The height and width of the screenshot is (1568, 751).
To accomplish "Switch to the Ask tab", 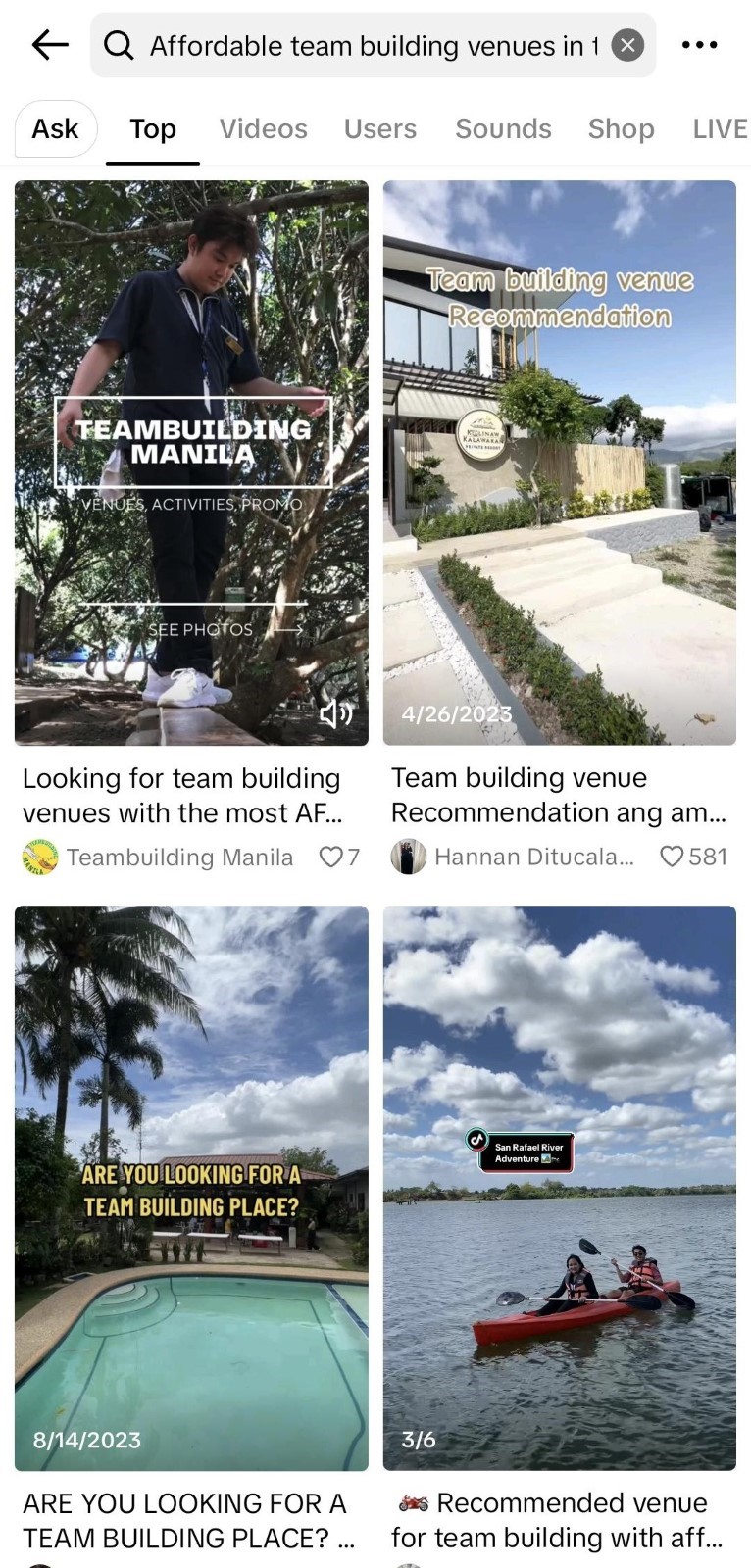I will coord(55,128).
